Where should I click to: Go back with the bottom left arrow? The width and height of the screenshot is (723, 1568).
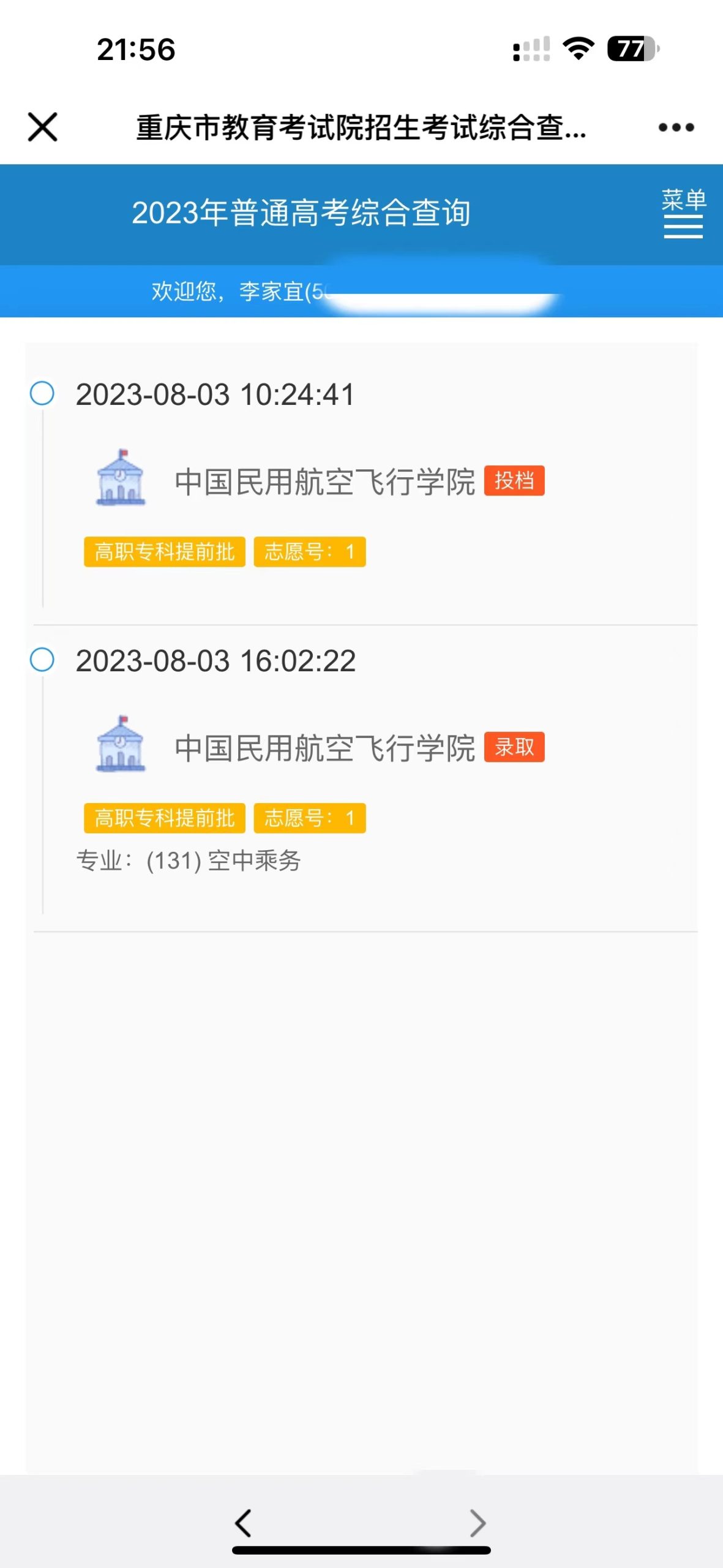click(x=243, y=1523)
